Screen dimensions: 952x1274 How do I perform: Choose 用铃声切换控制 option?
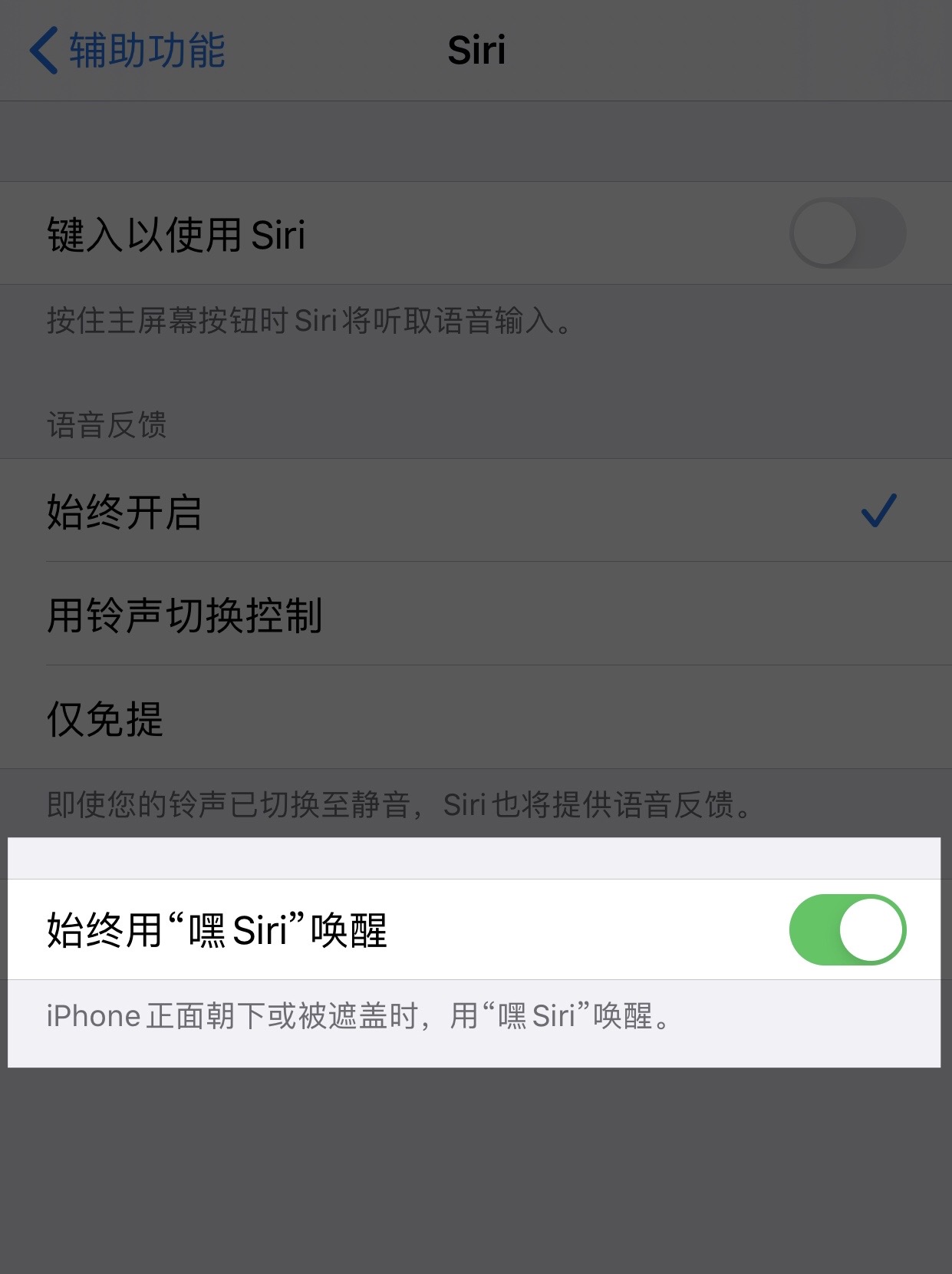[476, 615]
